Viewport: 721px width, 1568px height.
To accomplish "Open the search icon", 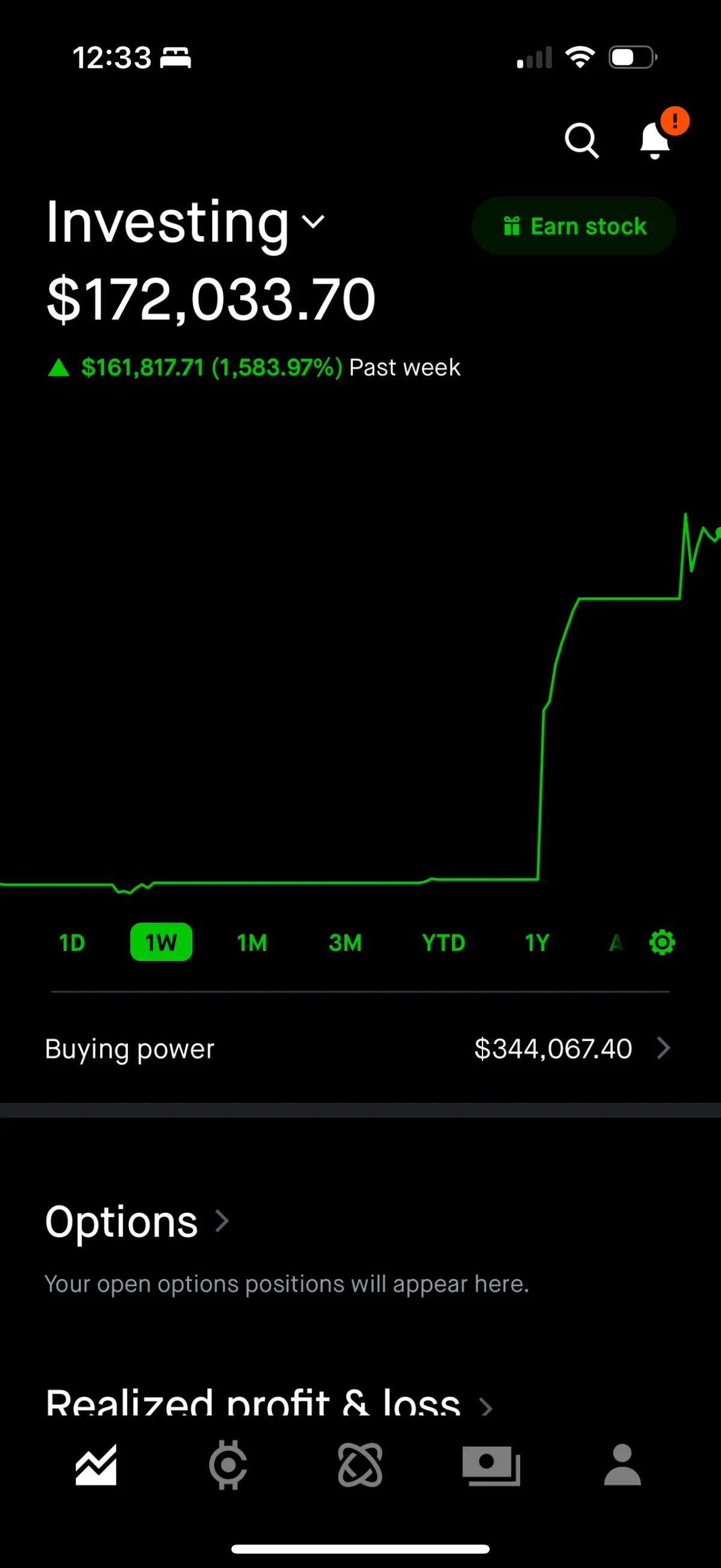I will pyautogui.click(x=582, y=140).
